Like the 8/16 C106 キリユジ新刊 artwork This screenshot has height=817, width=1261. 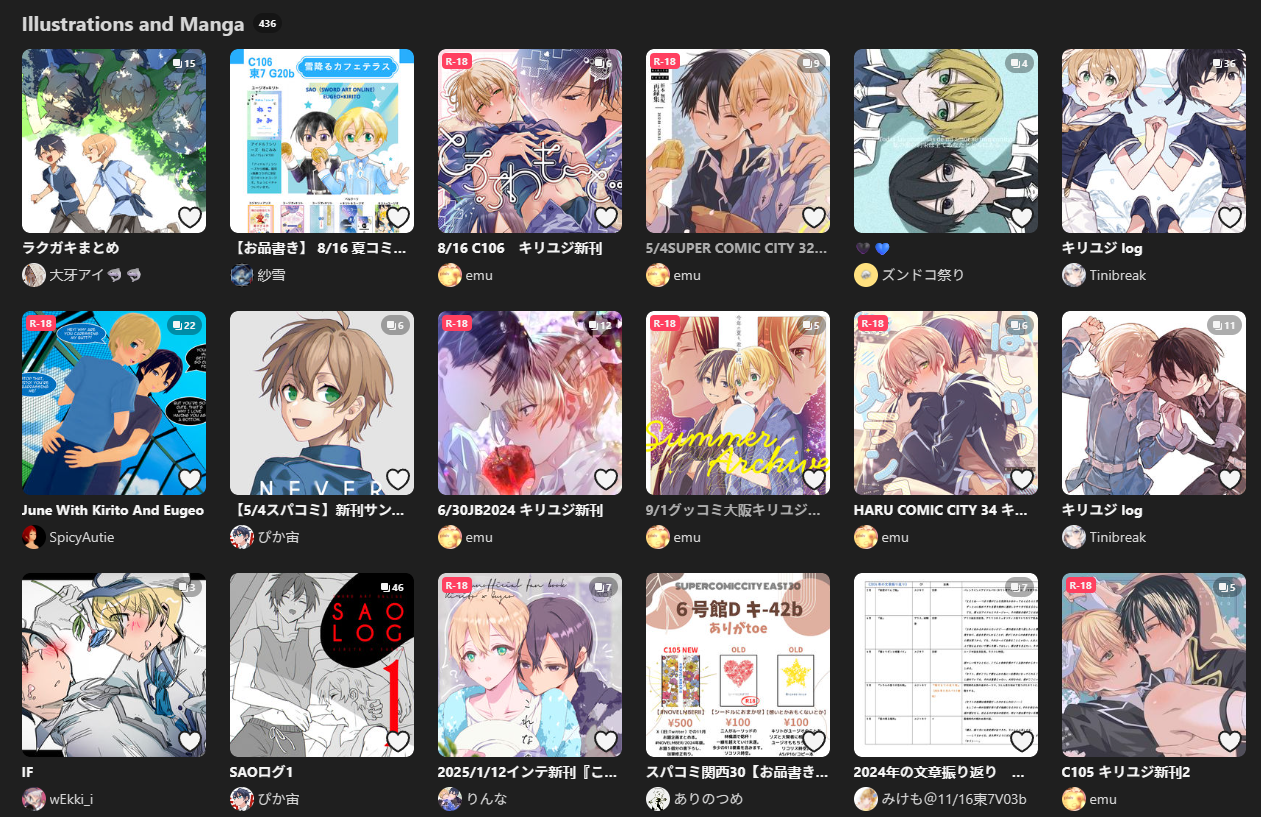(606, 217)
